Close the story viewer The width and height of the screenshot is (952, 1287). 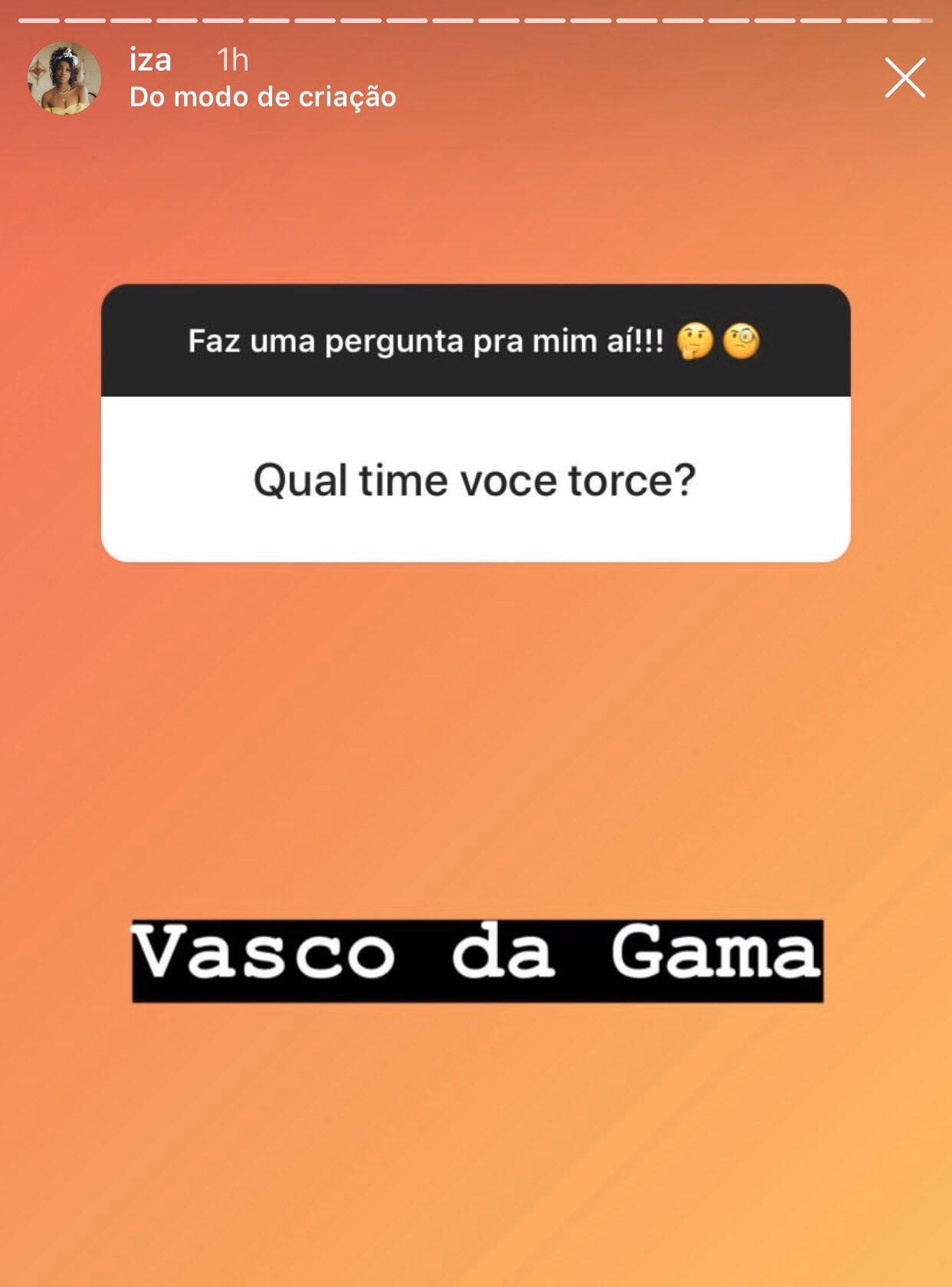pos(904,77)
